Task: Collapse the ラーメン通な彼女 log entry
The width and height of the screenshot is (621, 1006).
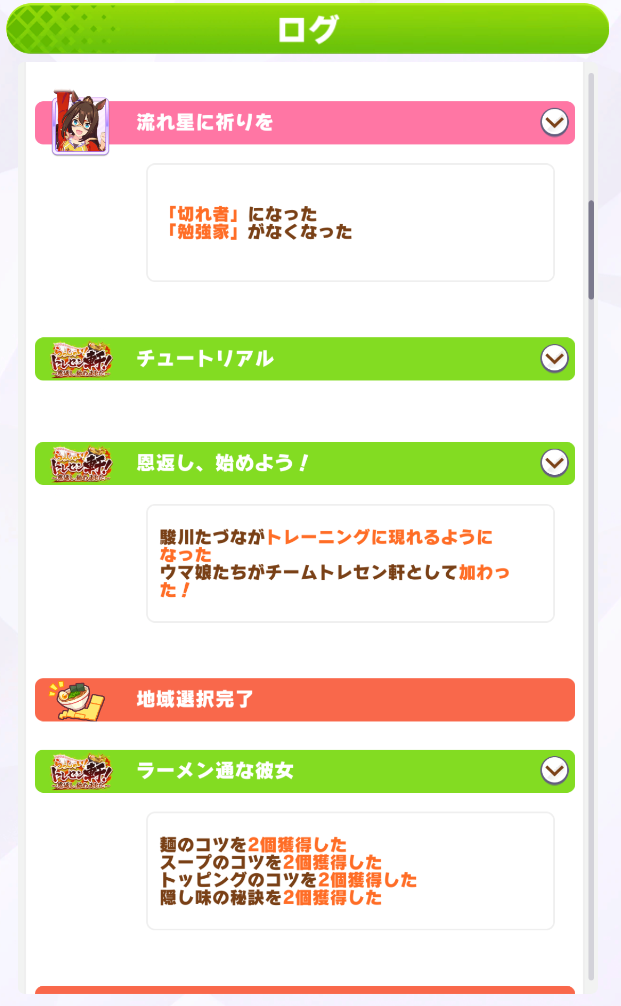Action: click(x=554, y=771)
